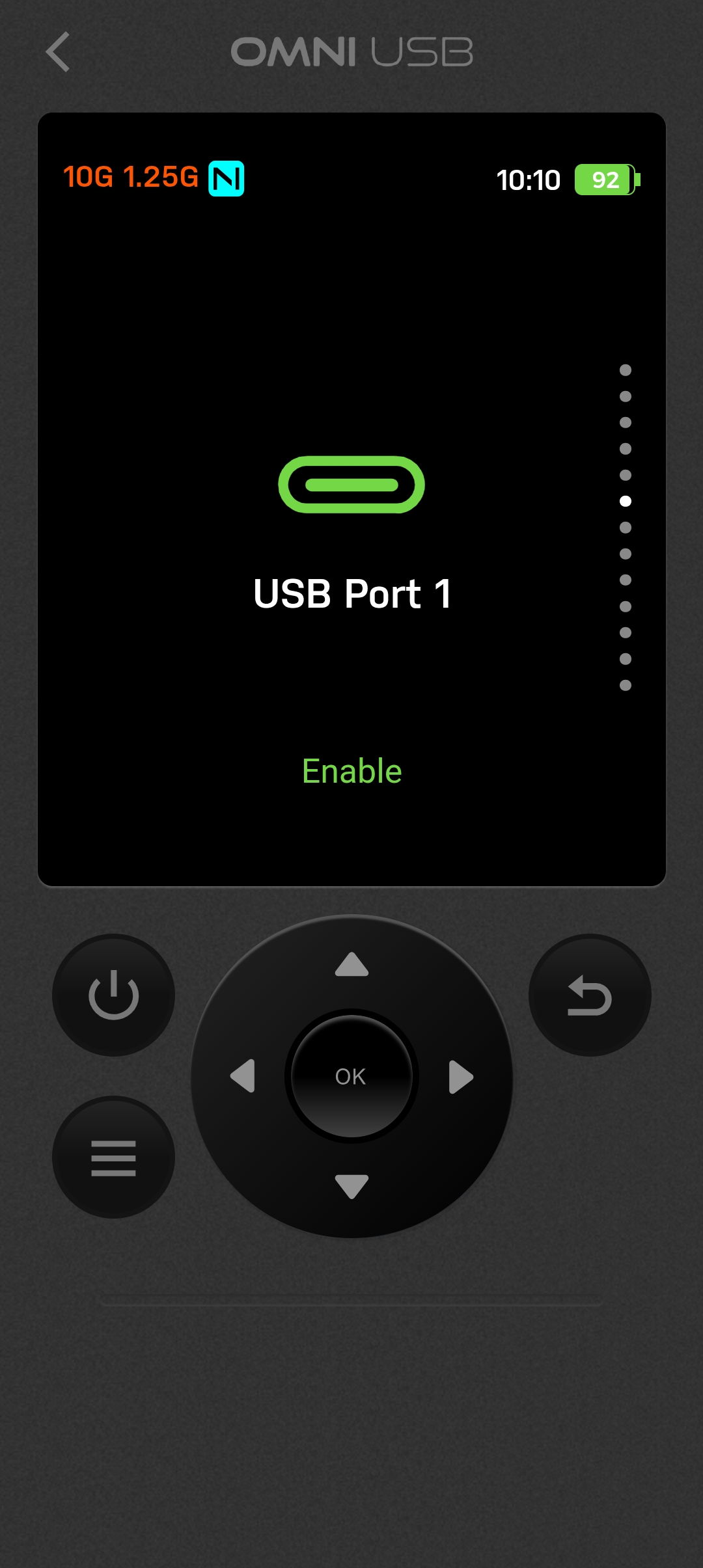Tap the 1.25G speed indicator
Viewport: 703px width, 1568px height.
[x=163, y=177]
